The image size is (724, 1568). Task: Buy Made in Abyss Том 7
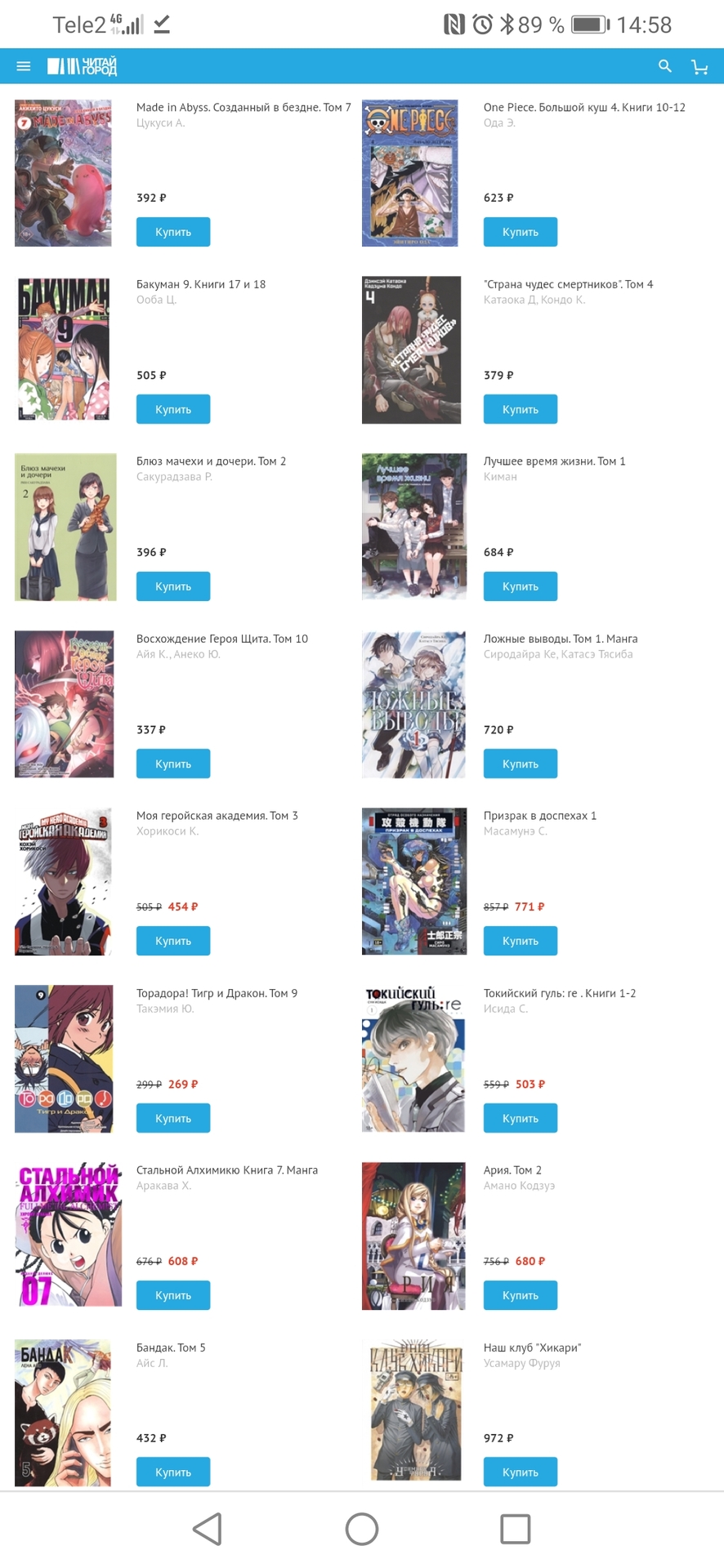[172, 232]
